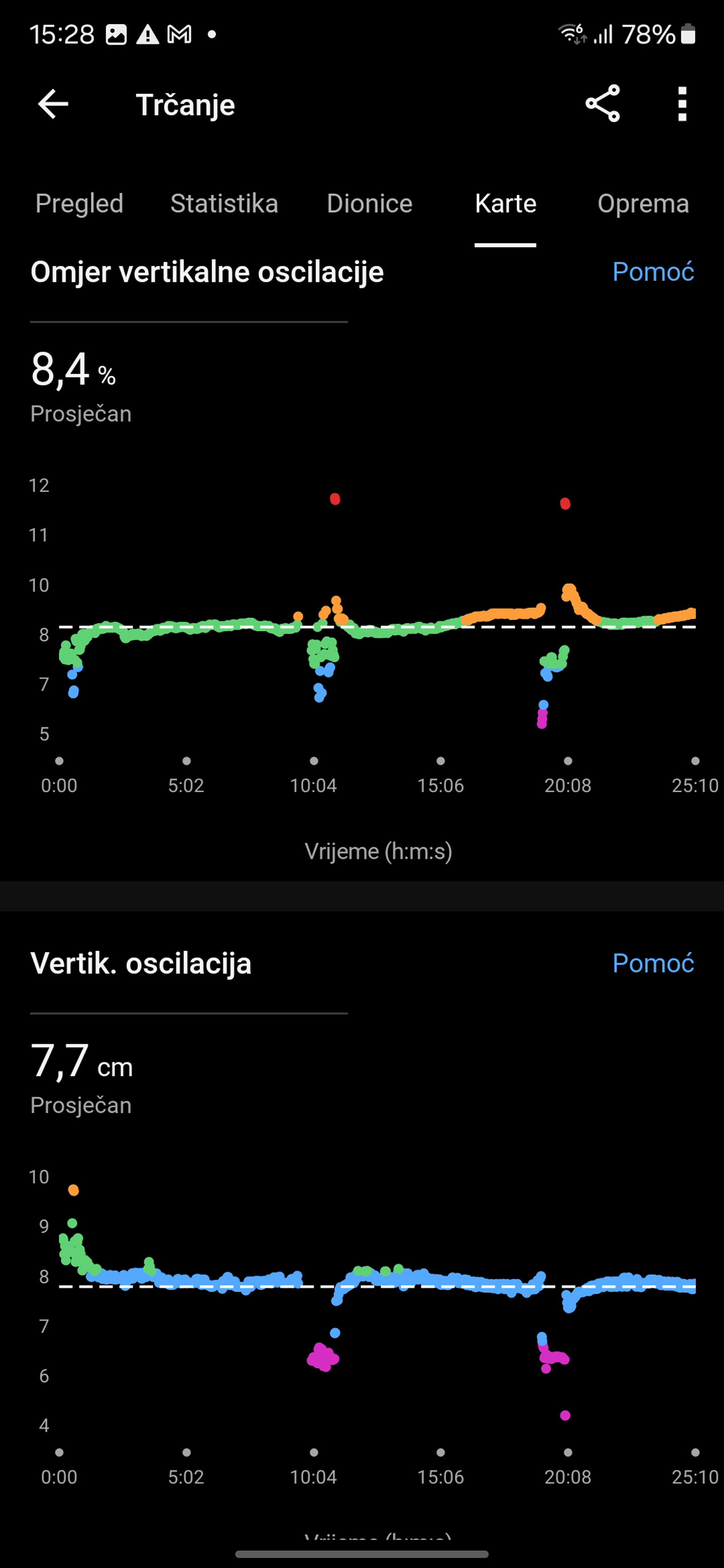Open Pomoć for Omjer vertikalne oscilacije
Image resolution: width=724 pixels, height=1568 pixels.
pyautogui.click(x=654, y=271)
